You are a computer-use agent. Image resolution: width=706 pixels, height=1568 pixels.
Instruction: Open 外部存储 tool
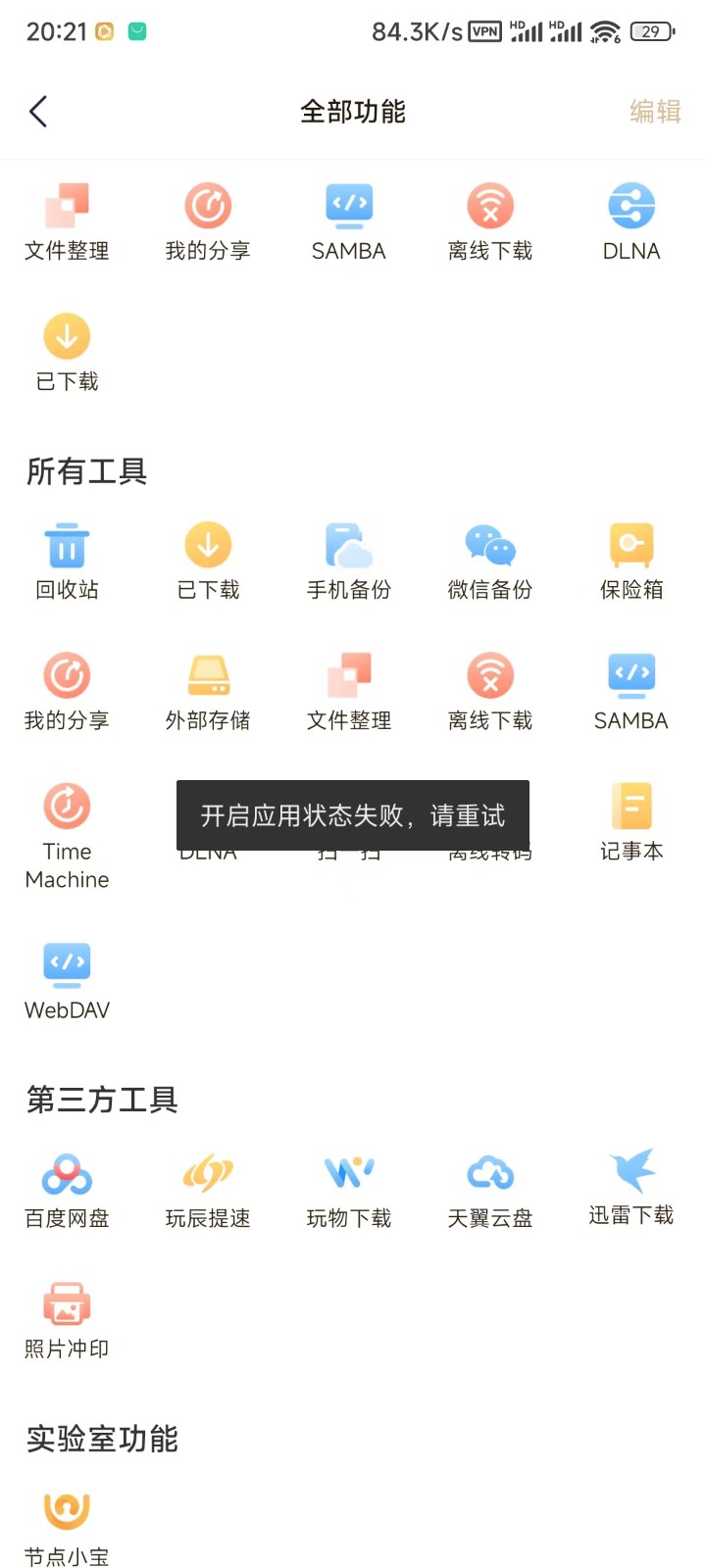click(x=208, y=691)
